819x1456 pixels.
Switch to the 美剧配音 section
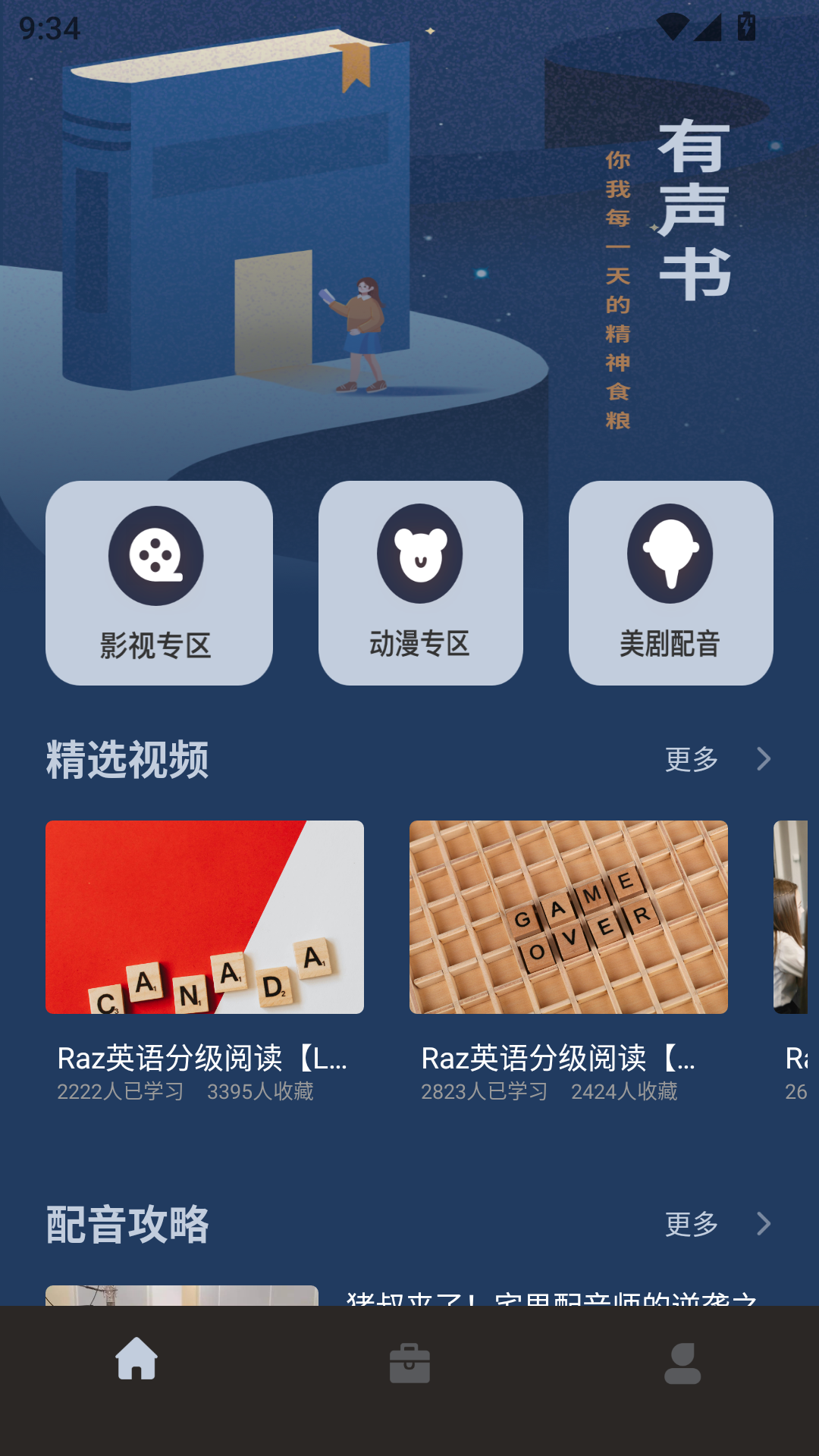pos(670,584)
